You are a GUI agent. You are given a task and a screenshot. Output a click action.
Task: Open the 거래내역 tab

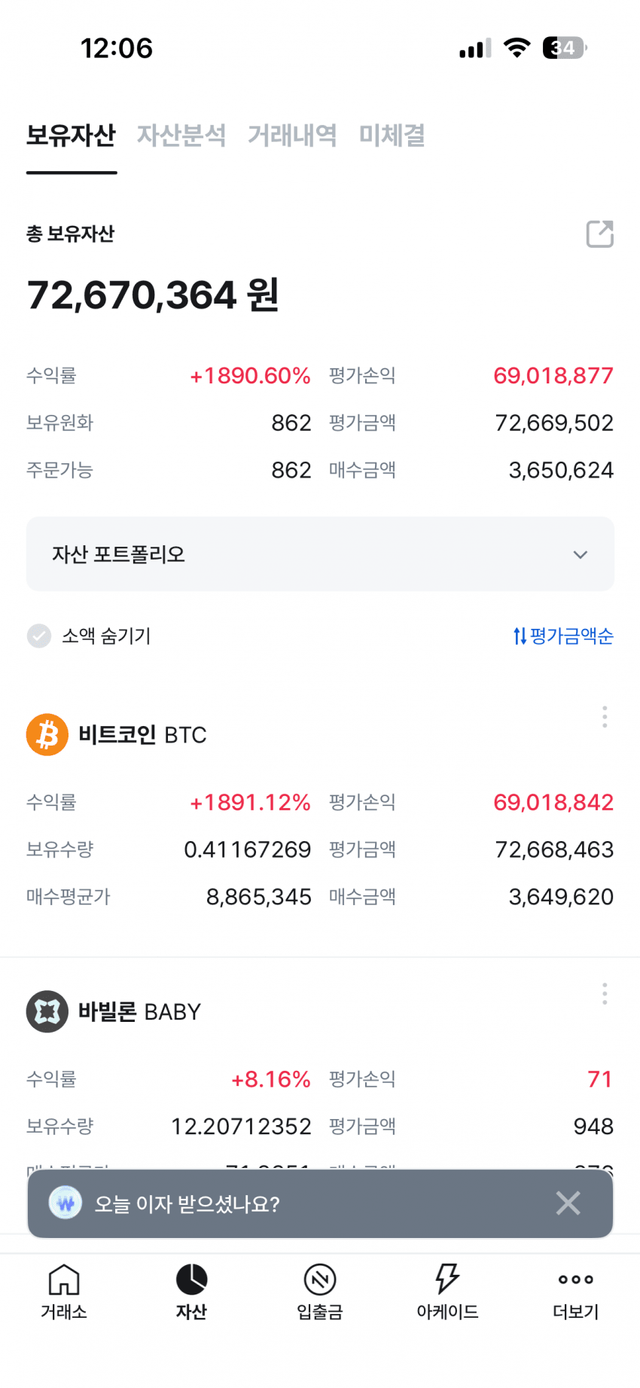point(292,135)
